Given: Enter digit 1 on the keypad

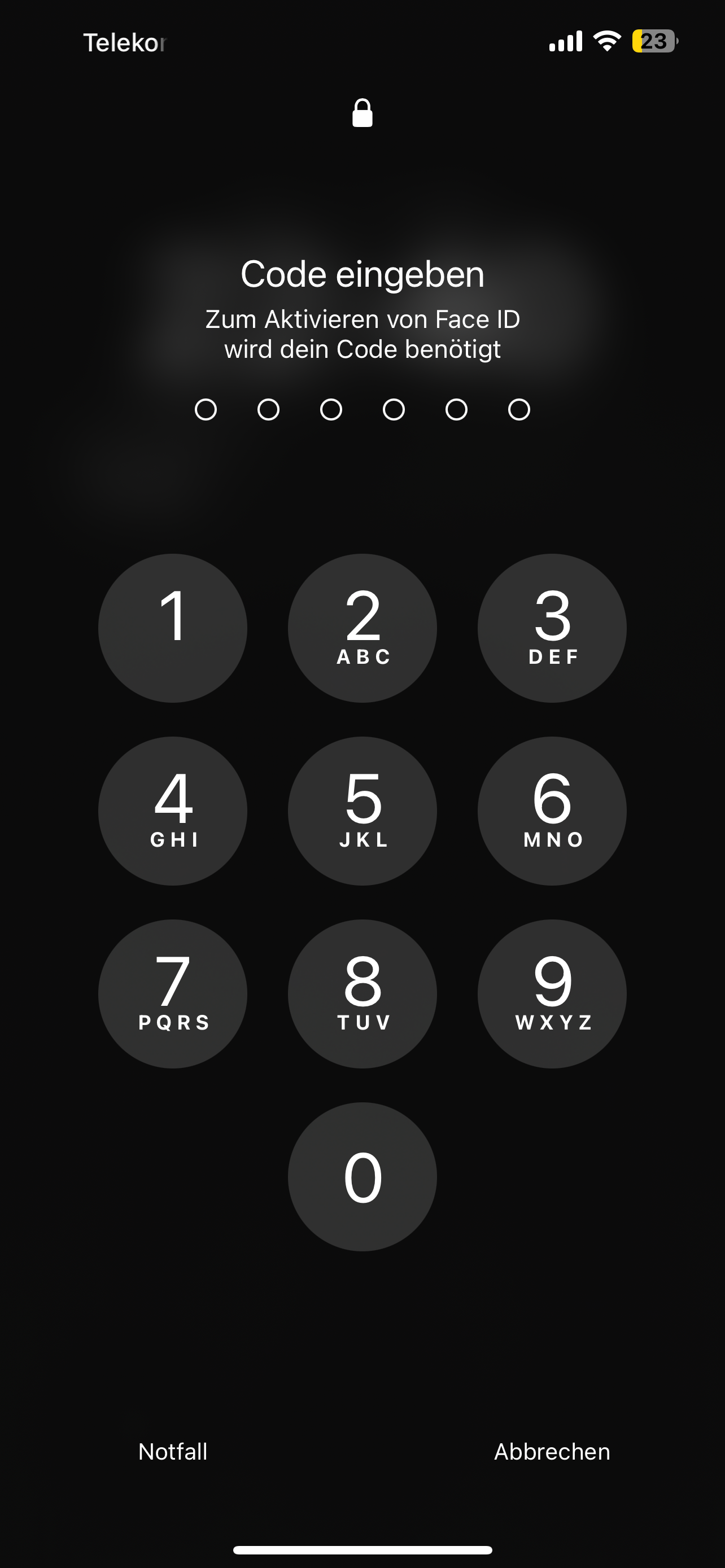Looking at the screenshot, I should point(172,628).
